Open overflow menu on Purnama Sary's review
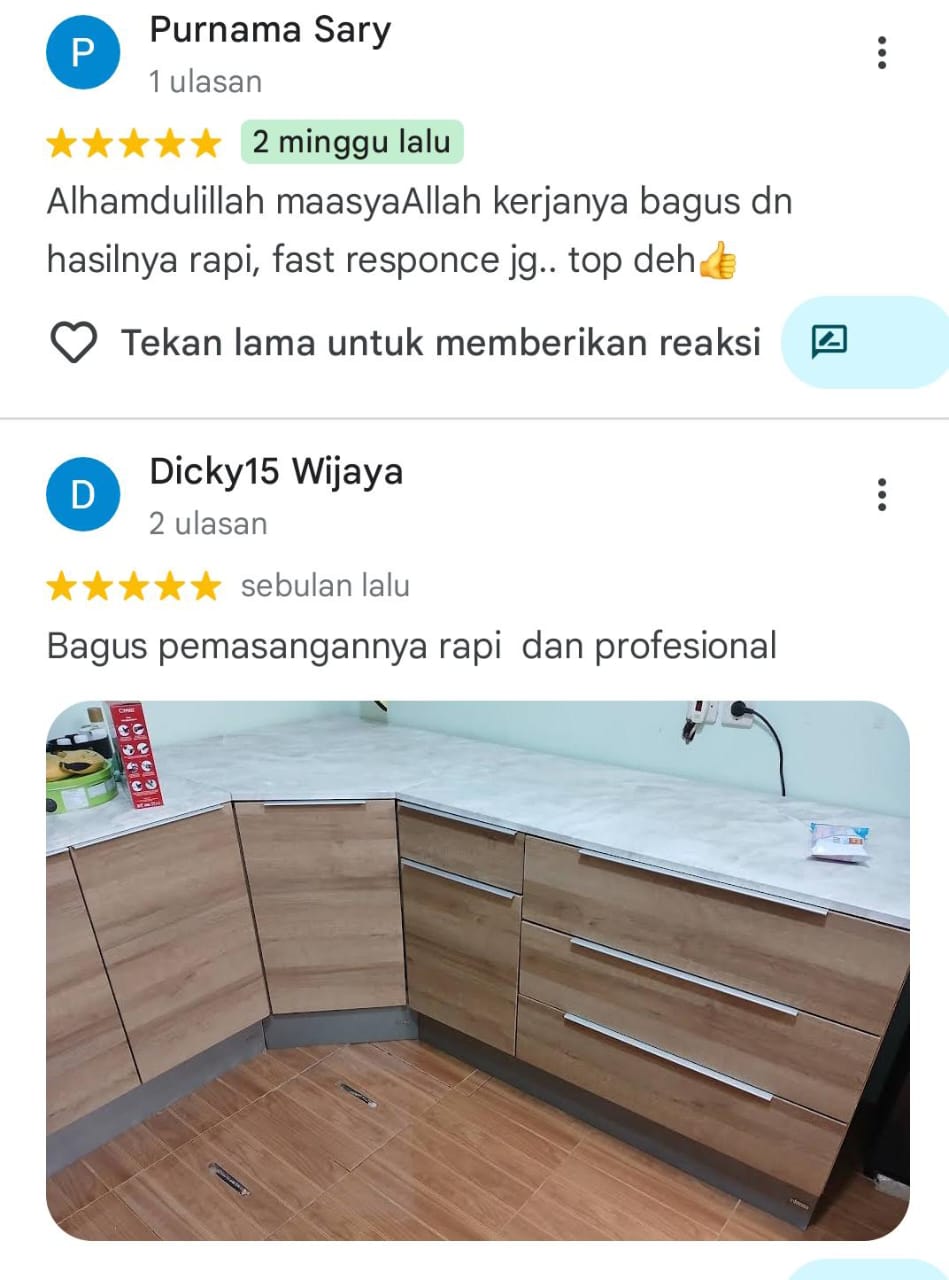 pyautogui.click(x=881, y=52)
